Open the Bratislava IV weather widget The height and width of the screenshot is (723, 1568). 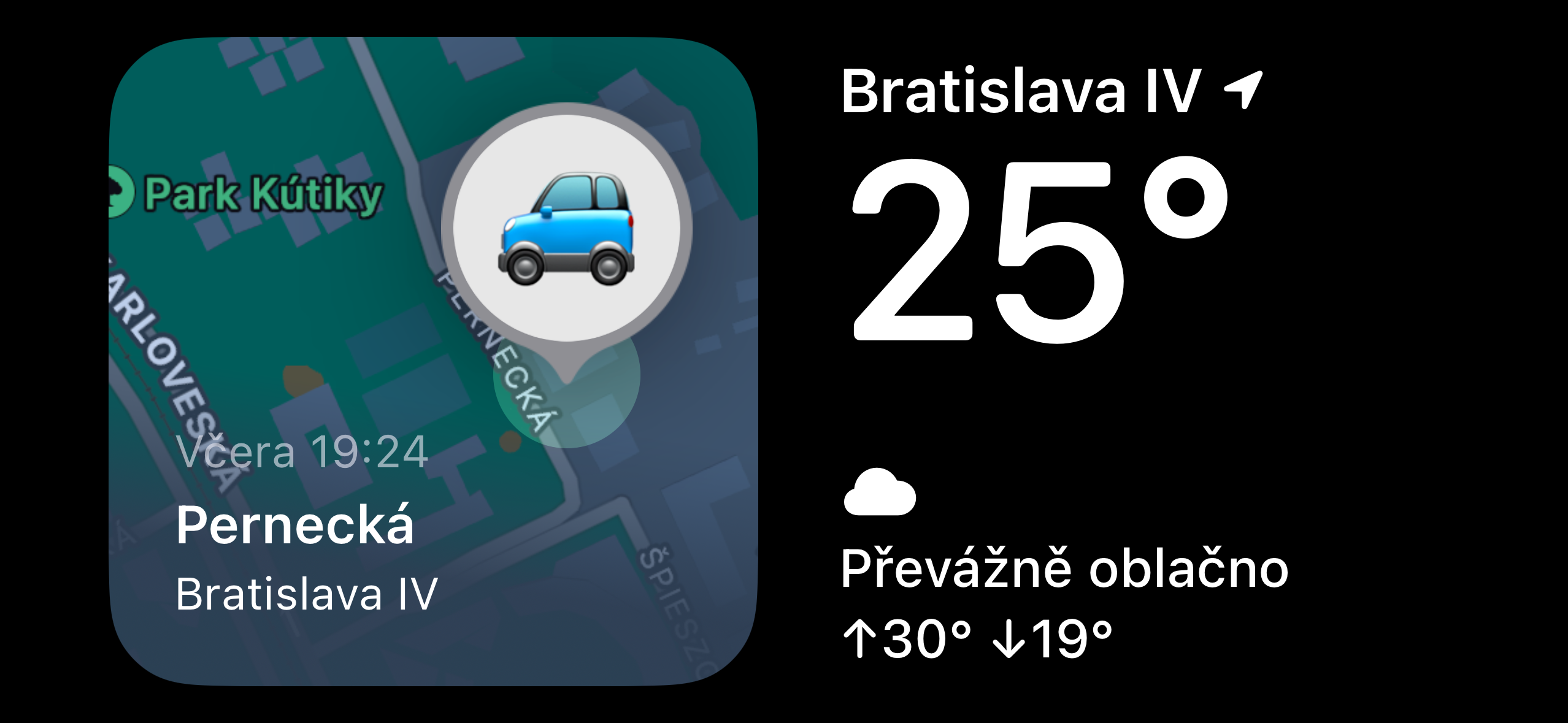coord(1066,362)
